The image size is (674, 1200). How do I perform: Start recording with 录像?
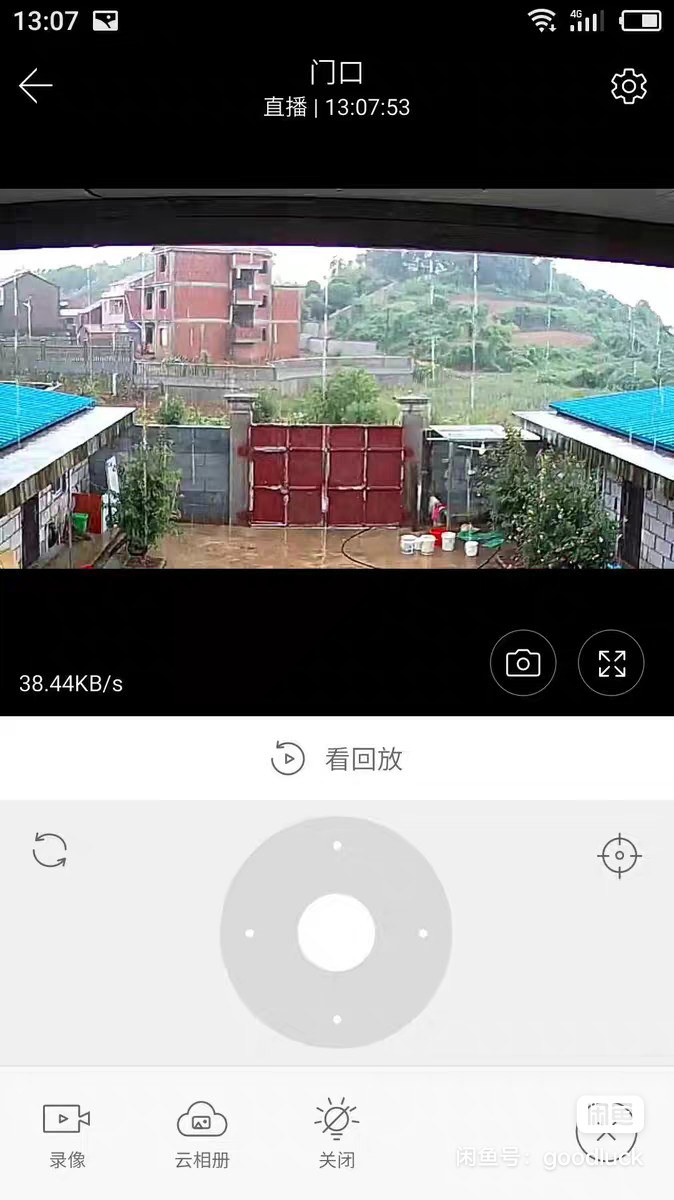(x=67, y=1134)
